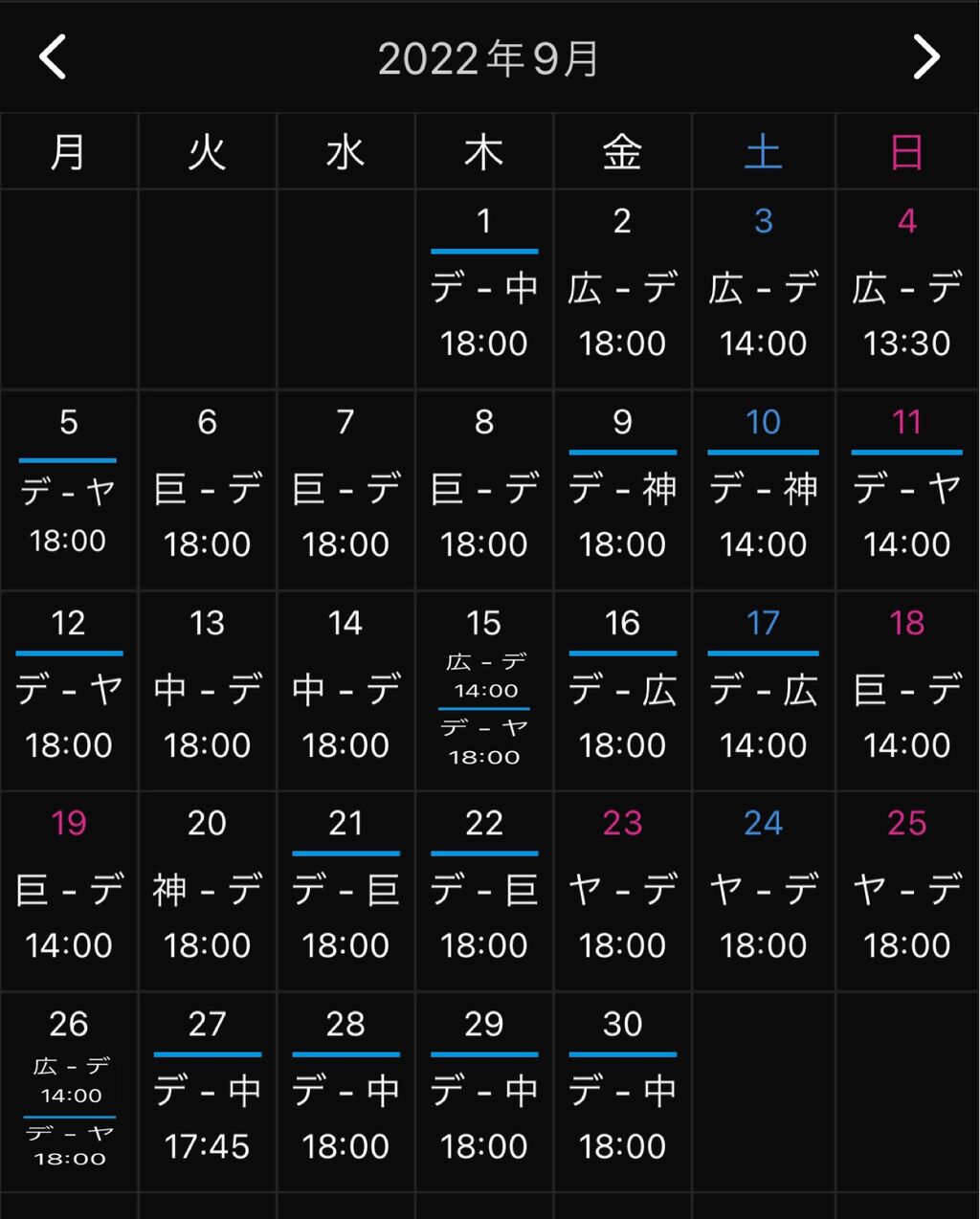Open September 30 game デ-中

622,1092
